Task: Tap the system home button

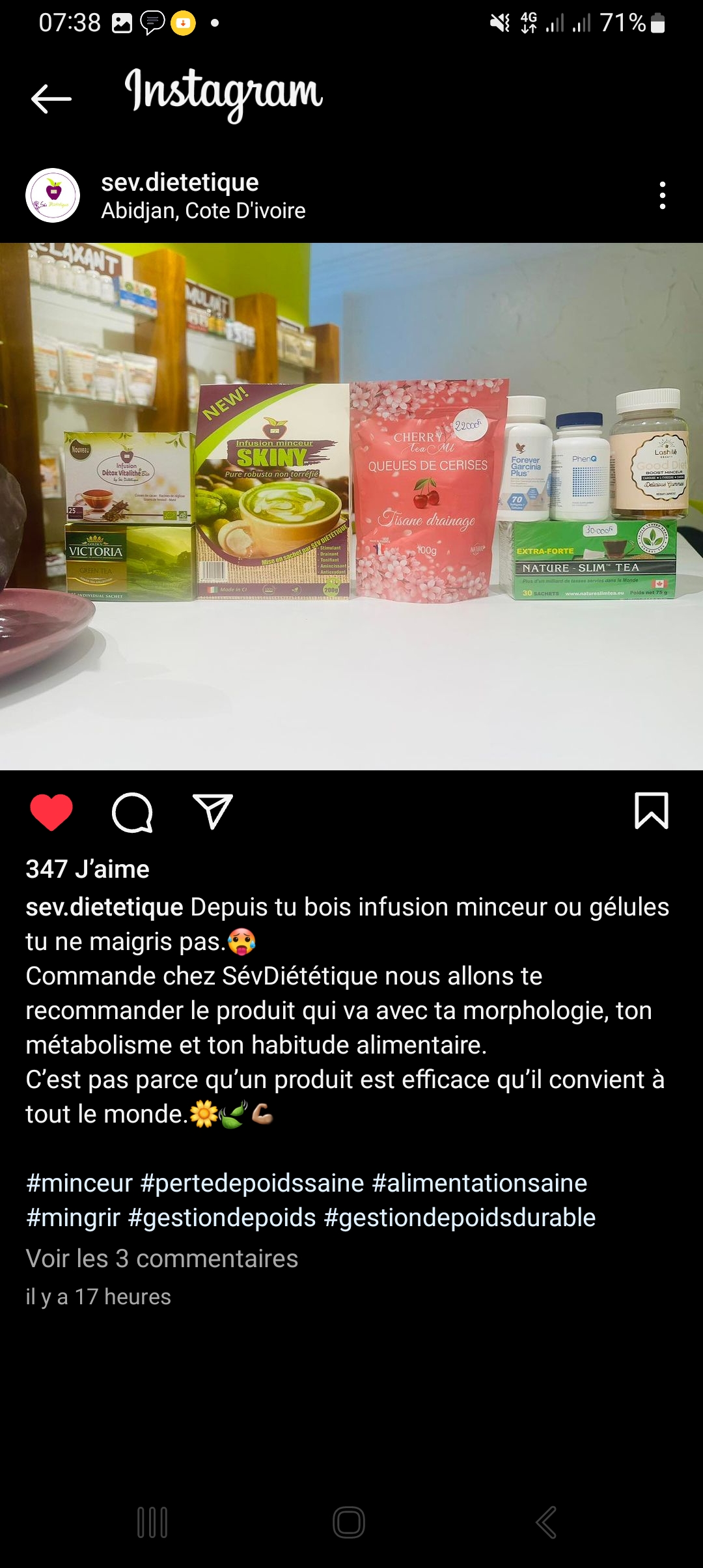Action: pyautogui.click(x=349, y=1522)
